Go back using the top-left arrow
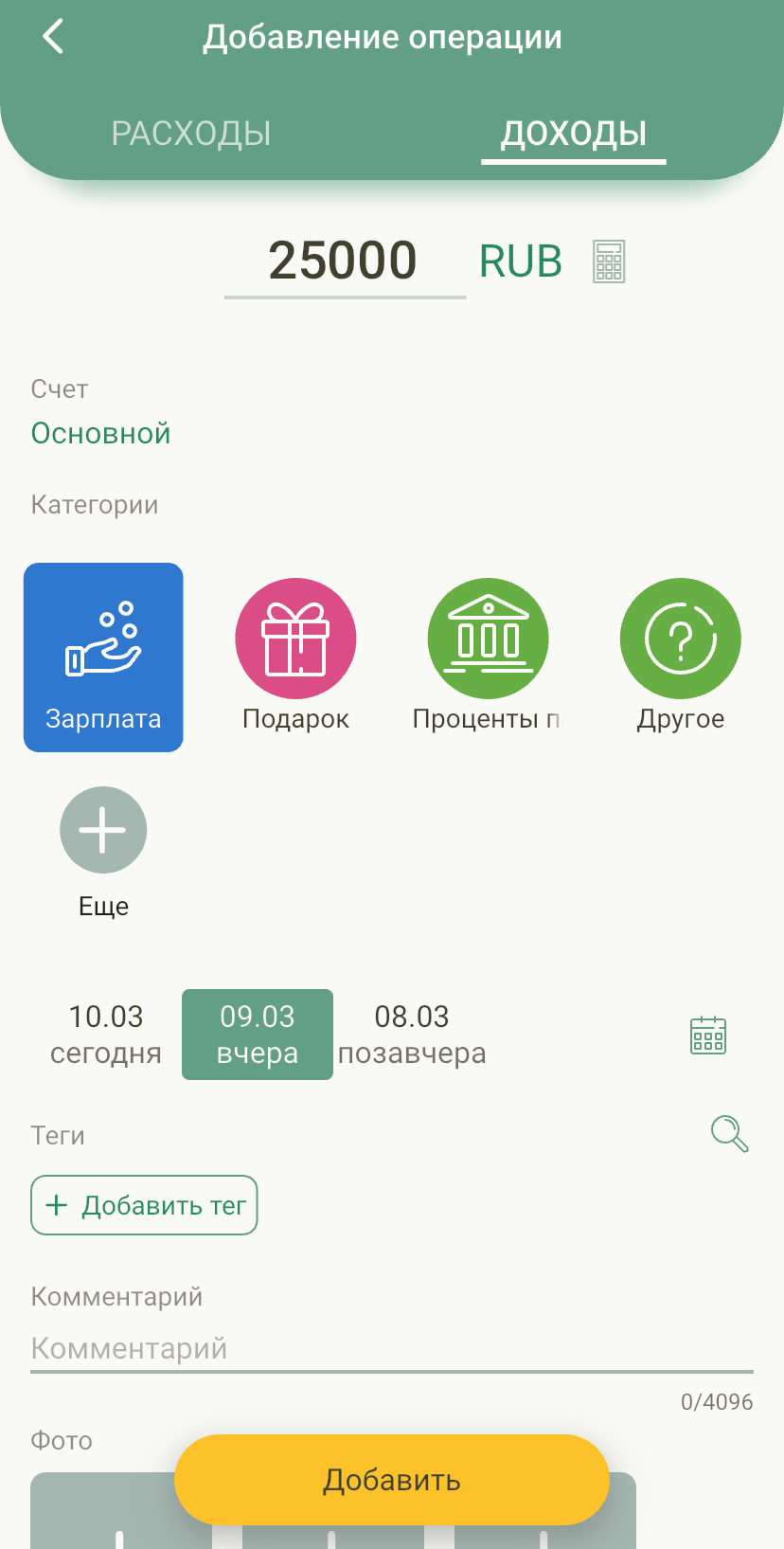The width and height of the screenshot is (784, 1549). tap(53, 37)
